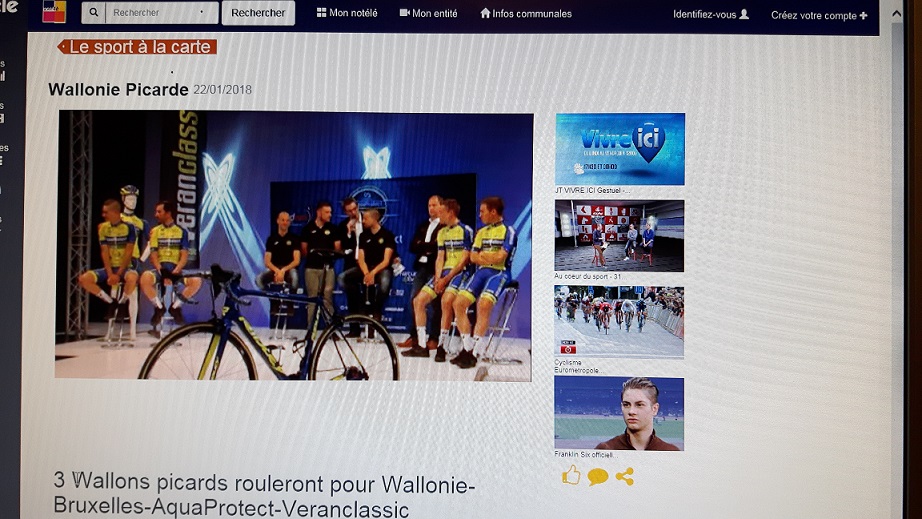Play the main Wallonie Picarde video

point(294,245)
